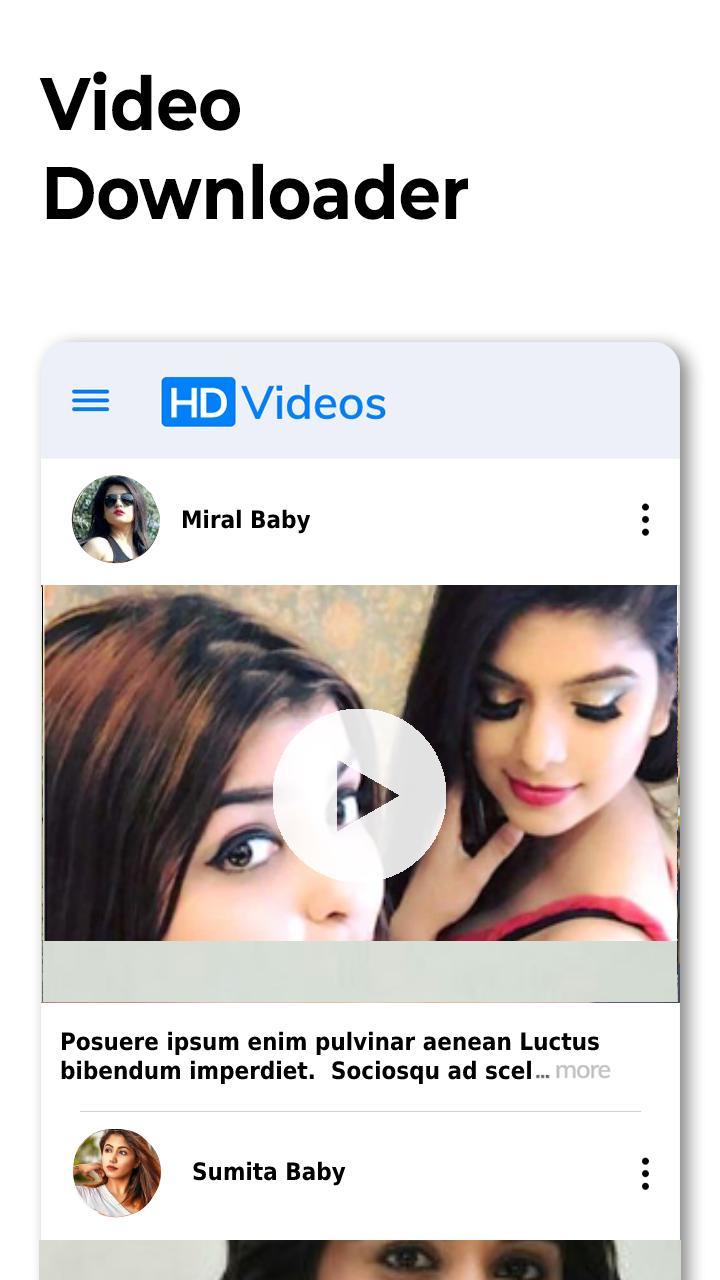Screen dimensions: 720x1280
Task: Tap Miral Baby's profile picture
Action: (115, 519)
